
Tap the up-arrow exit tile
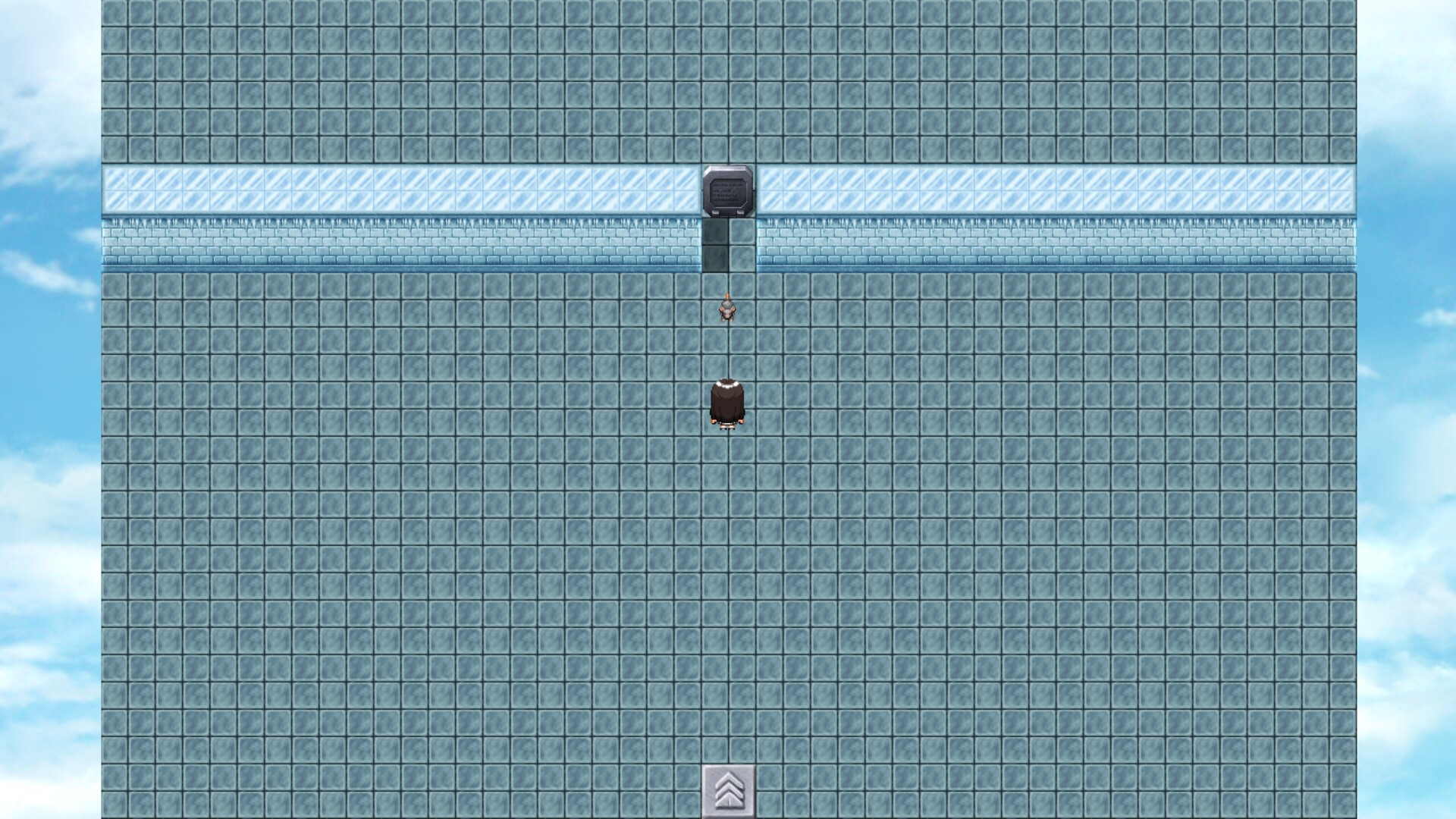728,791
